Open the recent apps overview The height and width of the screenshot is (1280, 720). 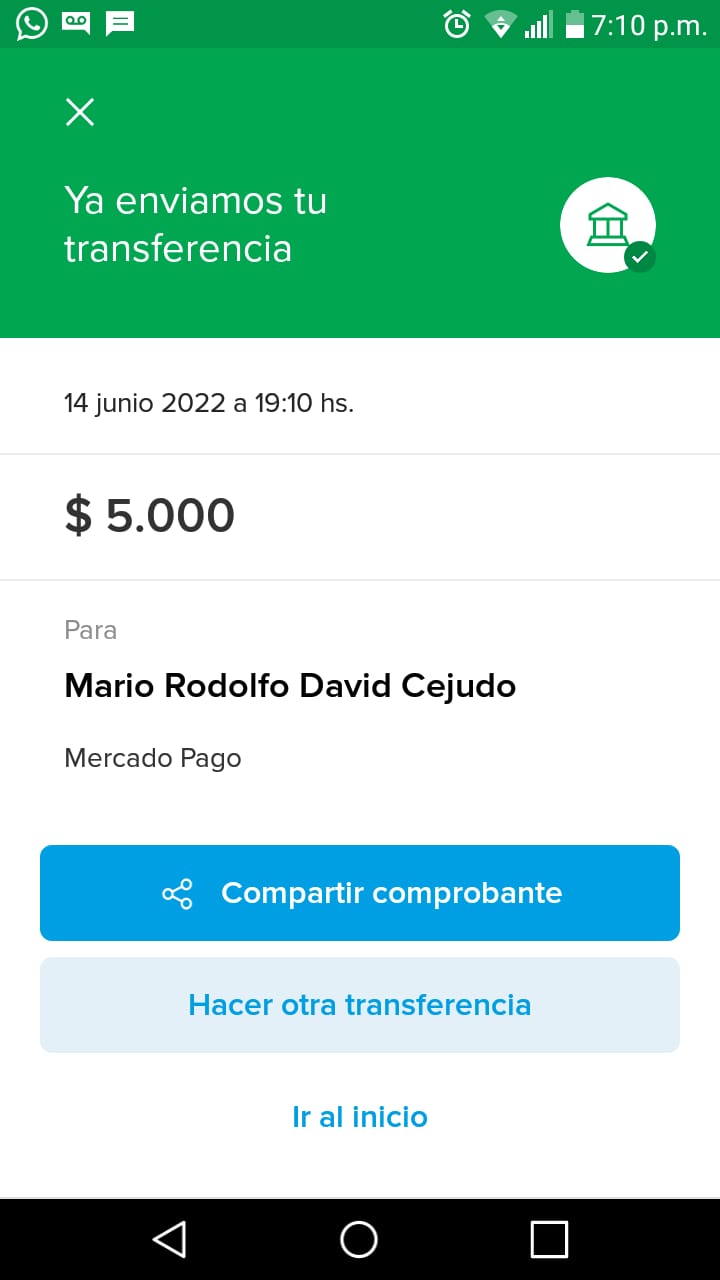coord(549,1240)
